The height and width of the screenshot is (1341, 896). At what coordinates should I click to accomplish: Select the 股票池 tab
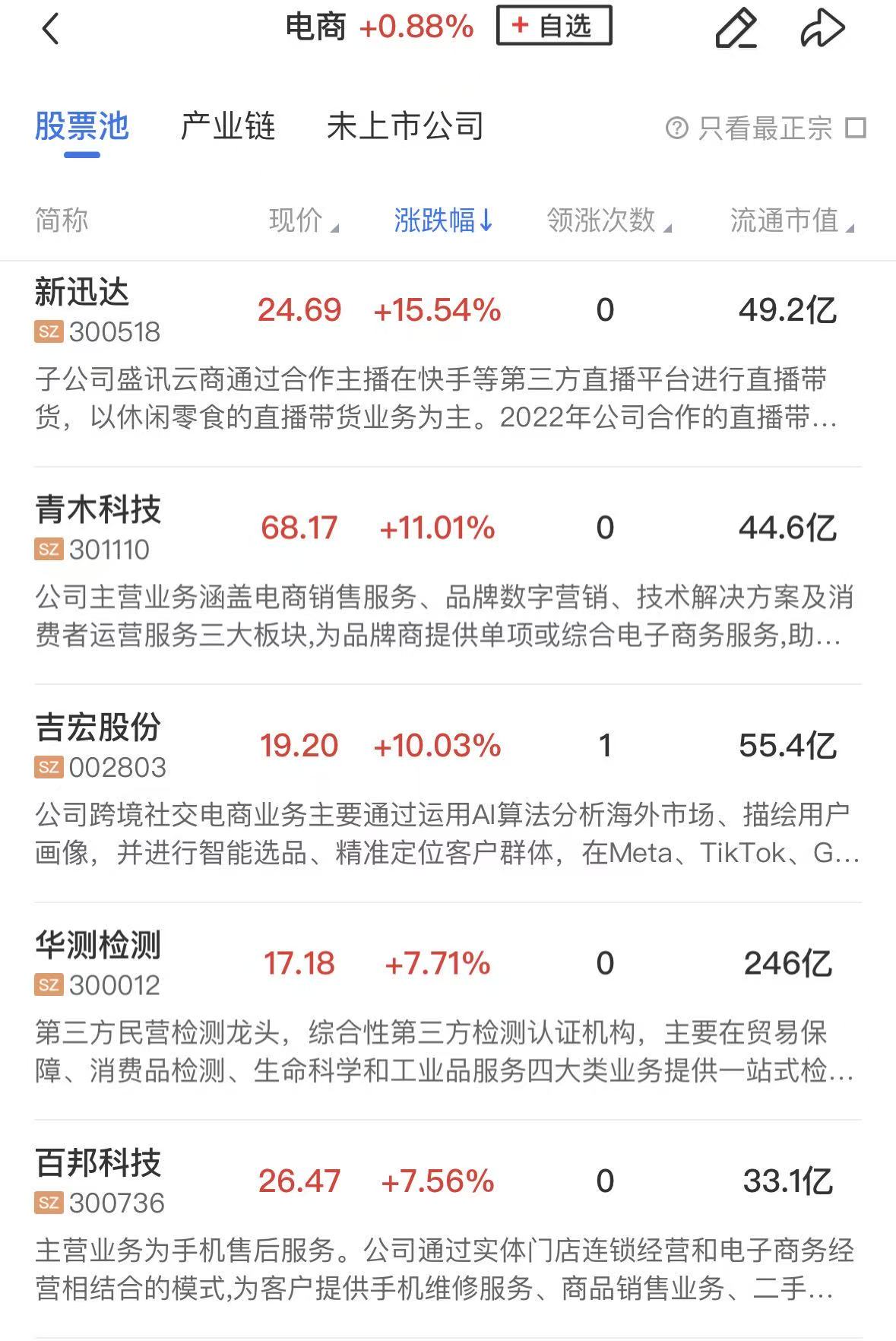pyautogui.click(x=82, y=127)
